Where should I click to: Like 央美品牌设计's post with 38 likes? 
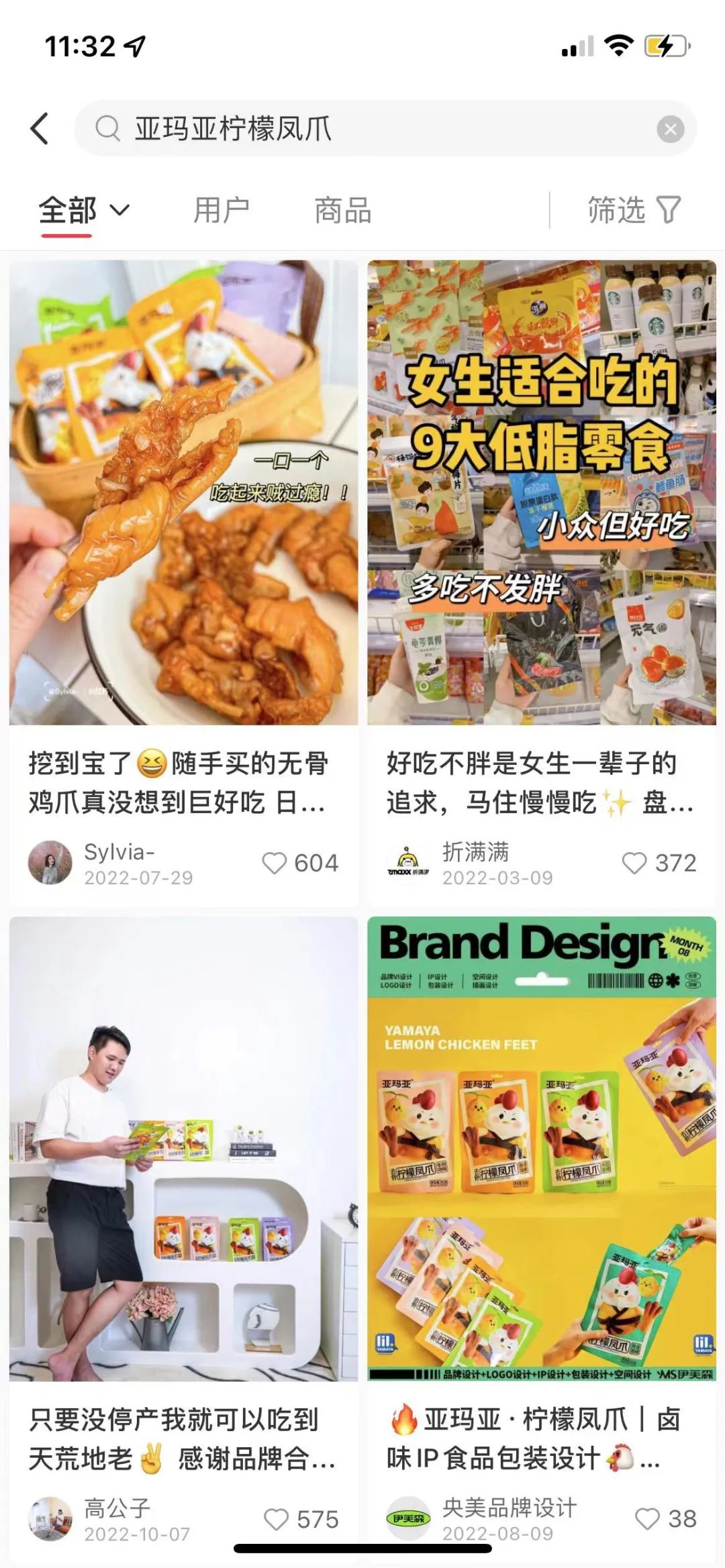coord(647,1518)
